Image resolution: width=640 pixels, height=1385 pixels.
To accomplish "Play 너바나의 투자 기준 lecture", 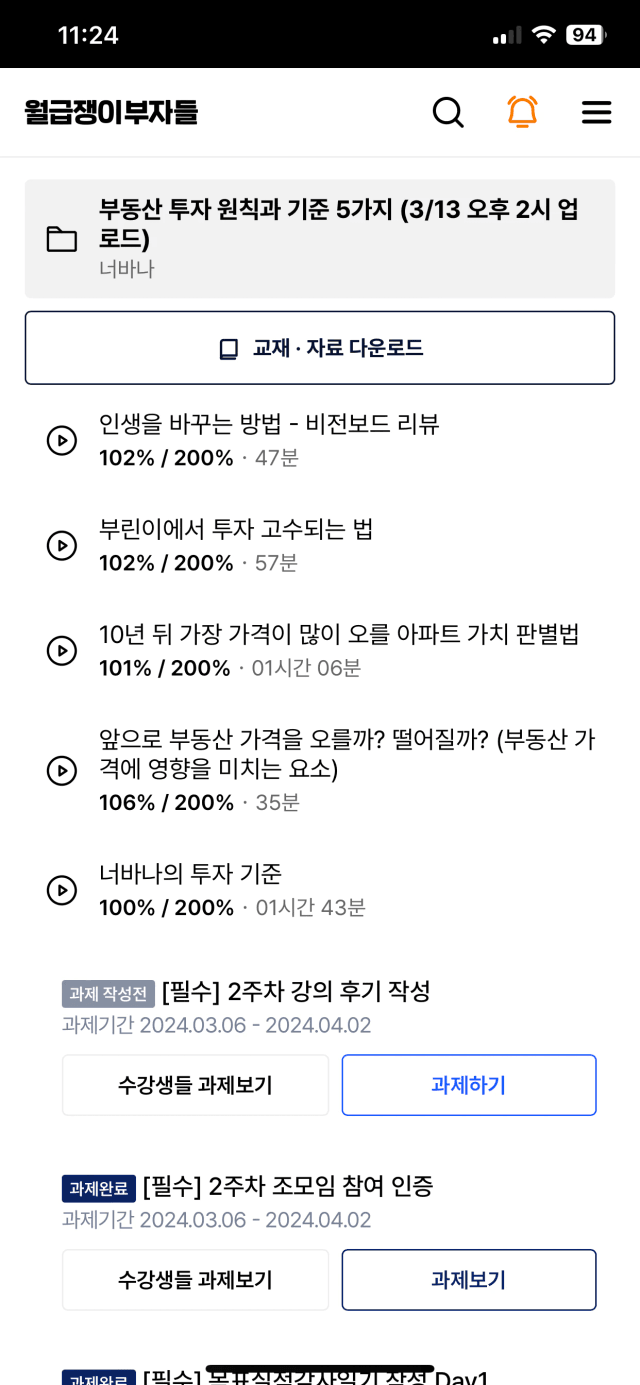I will coord(320,889).
